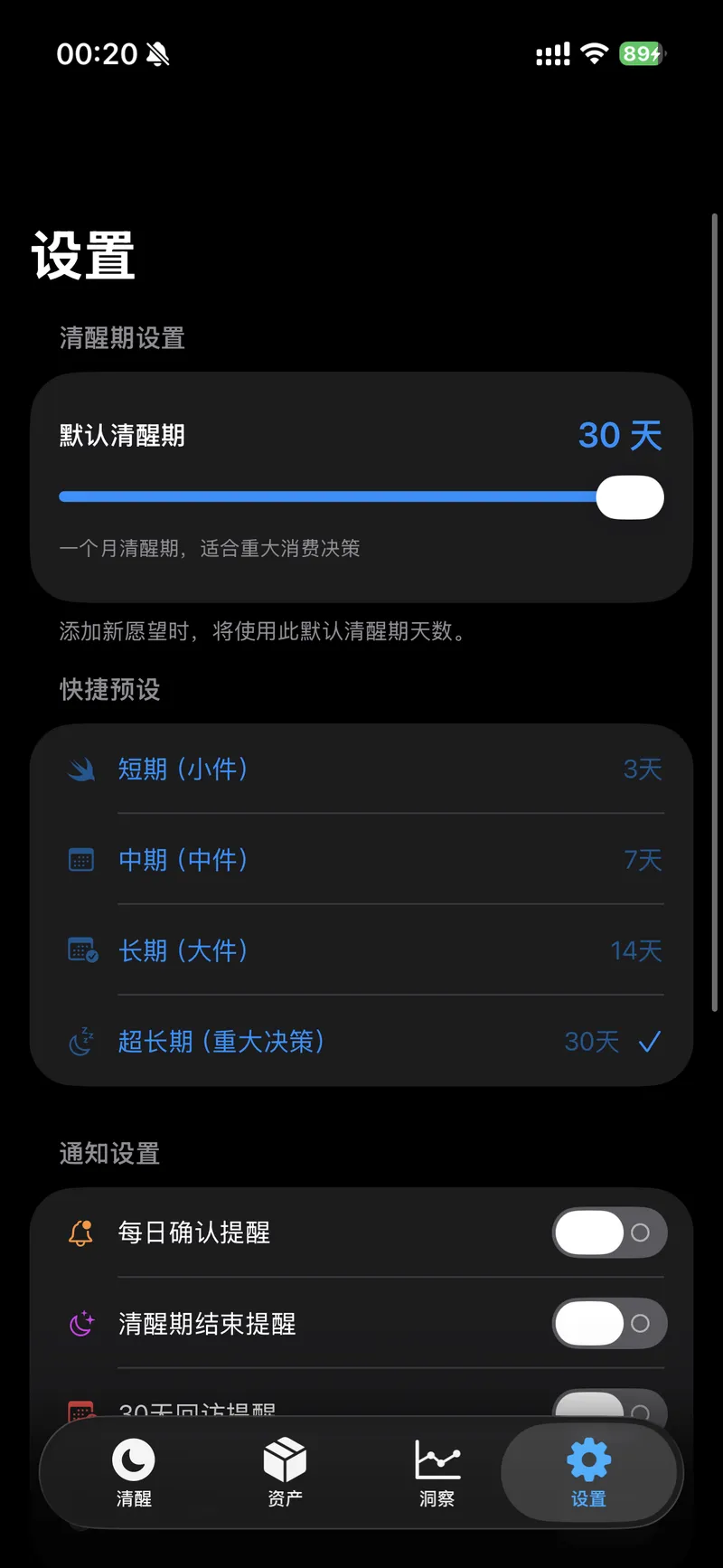The height and width of the screenshot is (1568, 723).
Task: Tap the chart icon for 洞察 tab
Action: [x=437, y=1459]
